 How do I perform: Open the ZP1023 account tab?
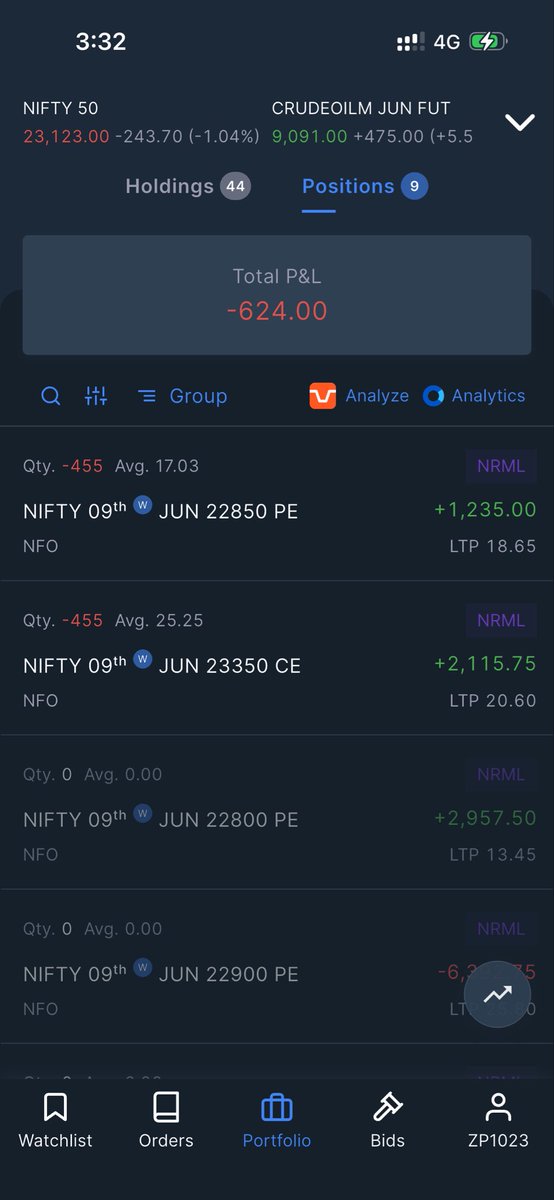tap(498, 1120)
